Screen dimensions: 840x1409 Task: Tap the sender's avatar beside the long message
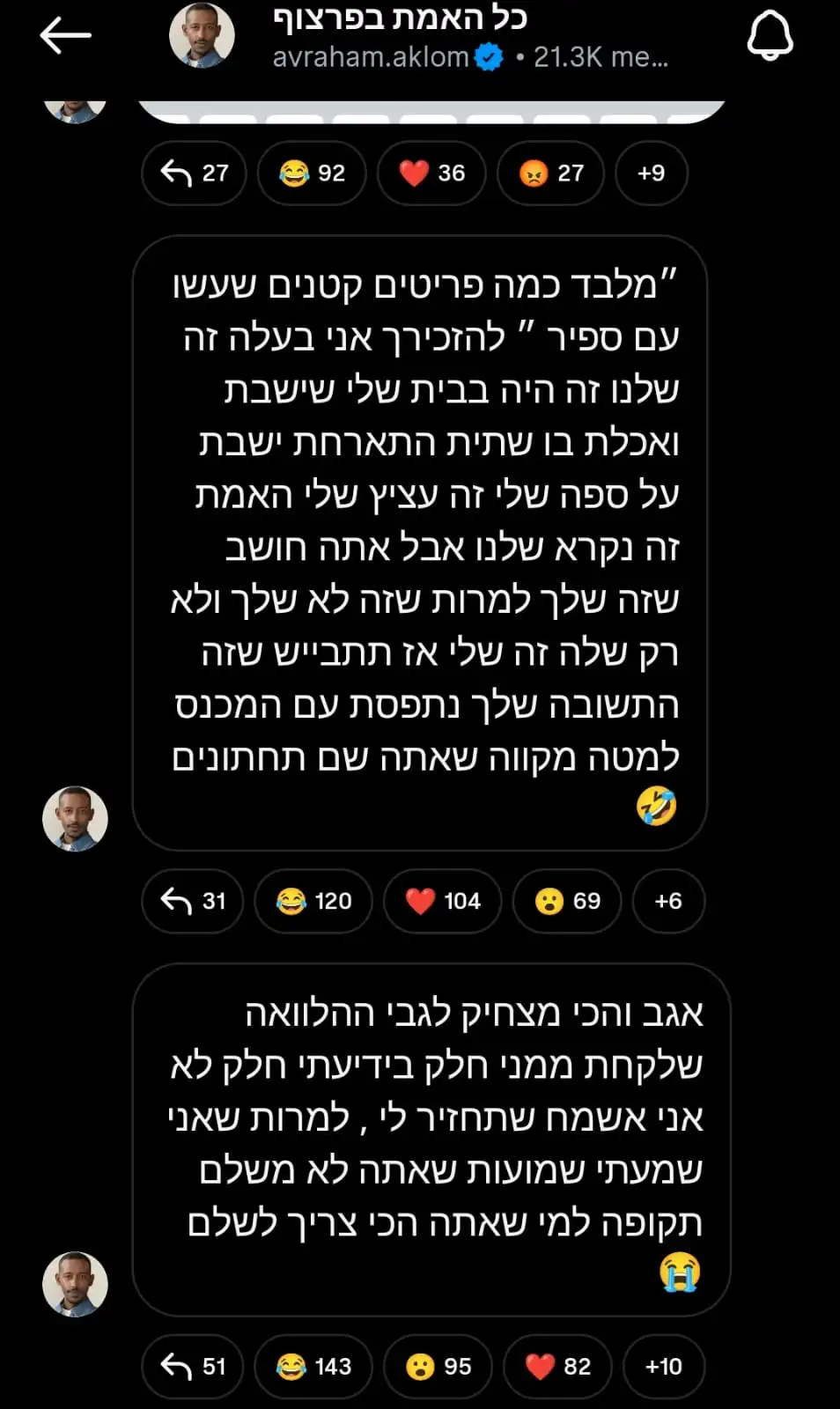pos(76,819)
